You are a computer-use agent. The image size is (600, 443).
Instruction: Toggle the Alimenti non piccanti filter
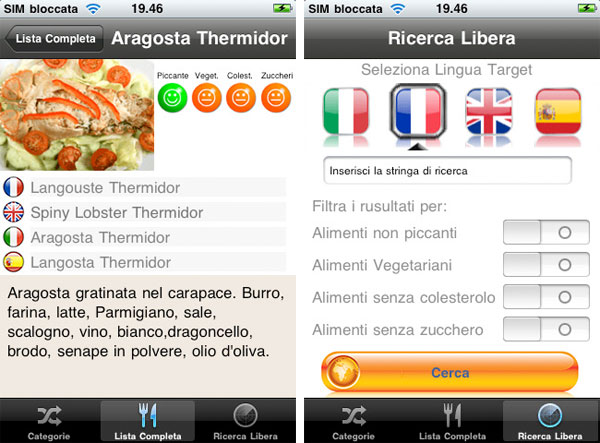tap(545, 233)
